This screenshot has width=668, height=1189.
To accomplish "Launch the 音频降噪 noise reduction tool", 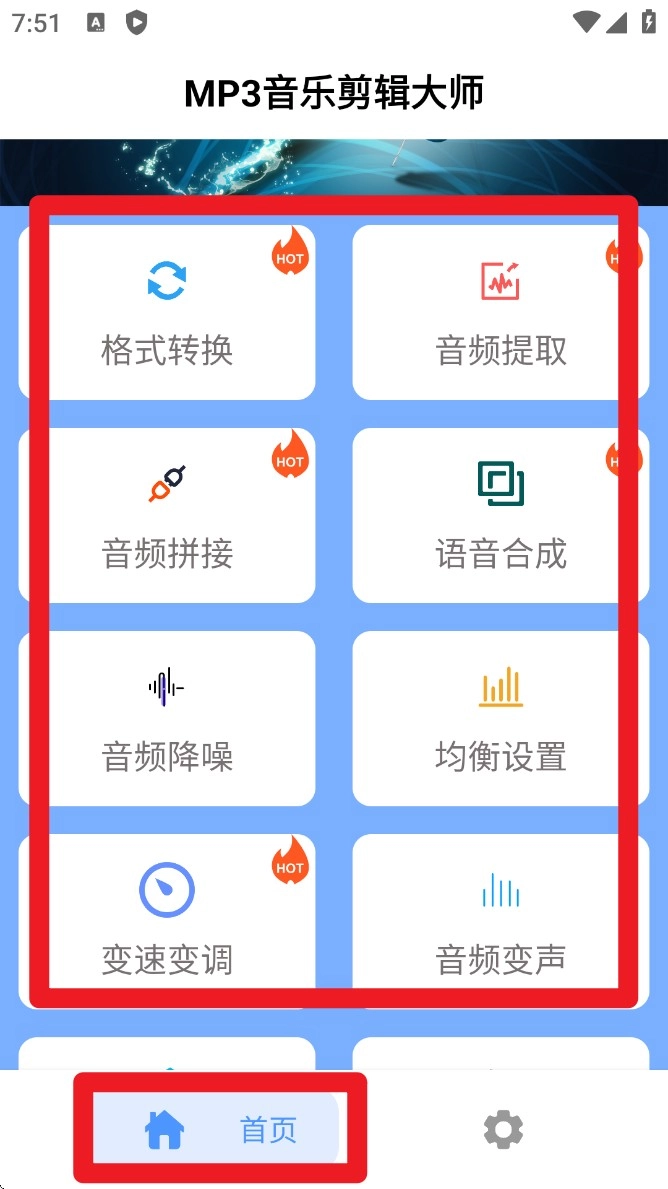I will click(167, 718).
